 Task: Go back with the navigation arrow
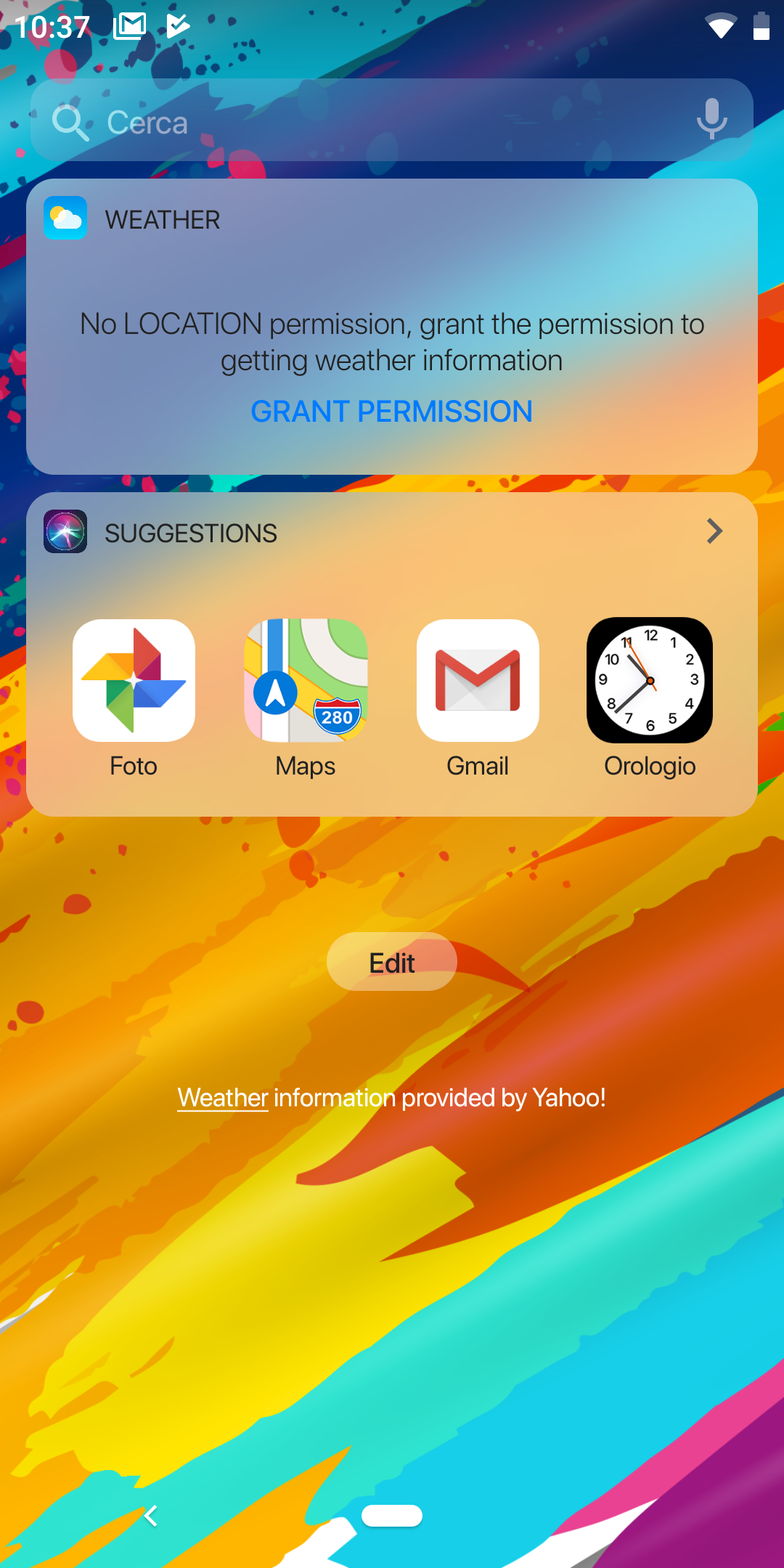coord(151,1516)
